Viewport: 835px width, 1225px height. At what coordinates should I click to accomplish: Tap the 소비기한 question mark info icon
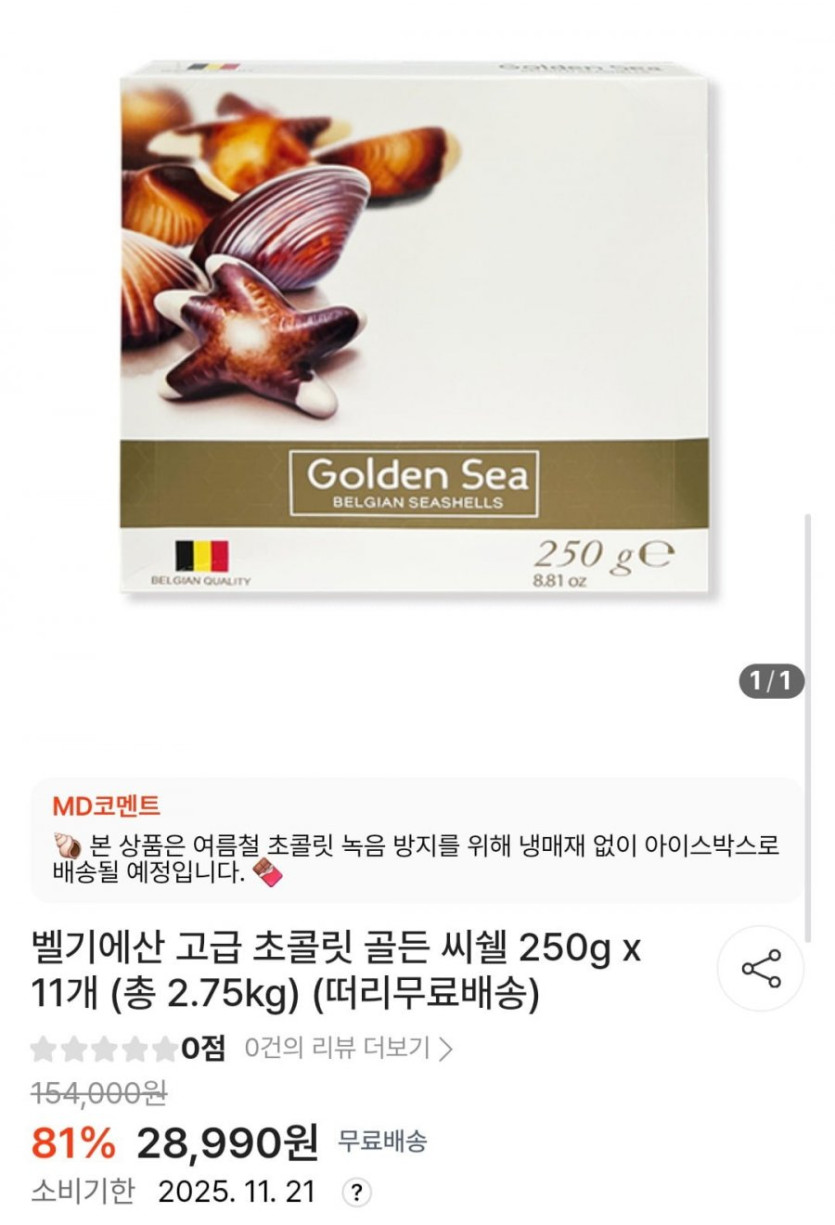point(356,1192)
